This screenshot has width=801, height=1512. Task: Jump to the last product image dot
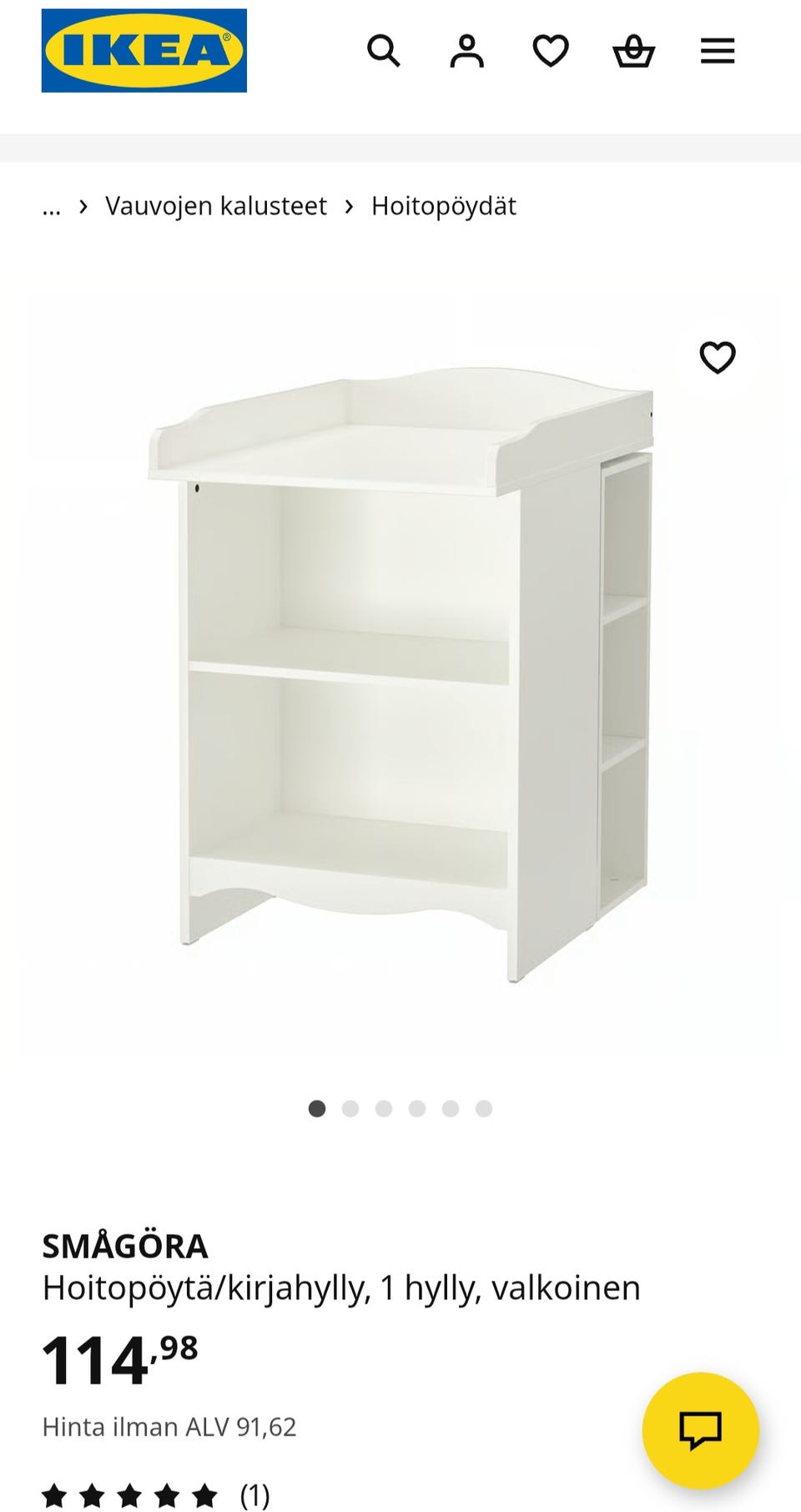(x=484, y=1108)
